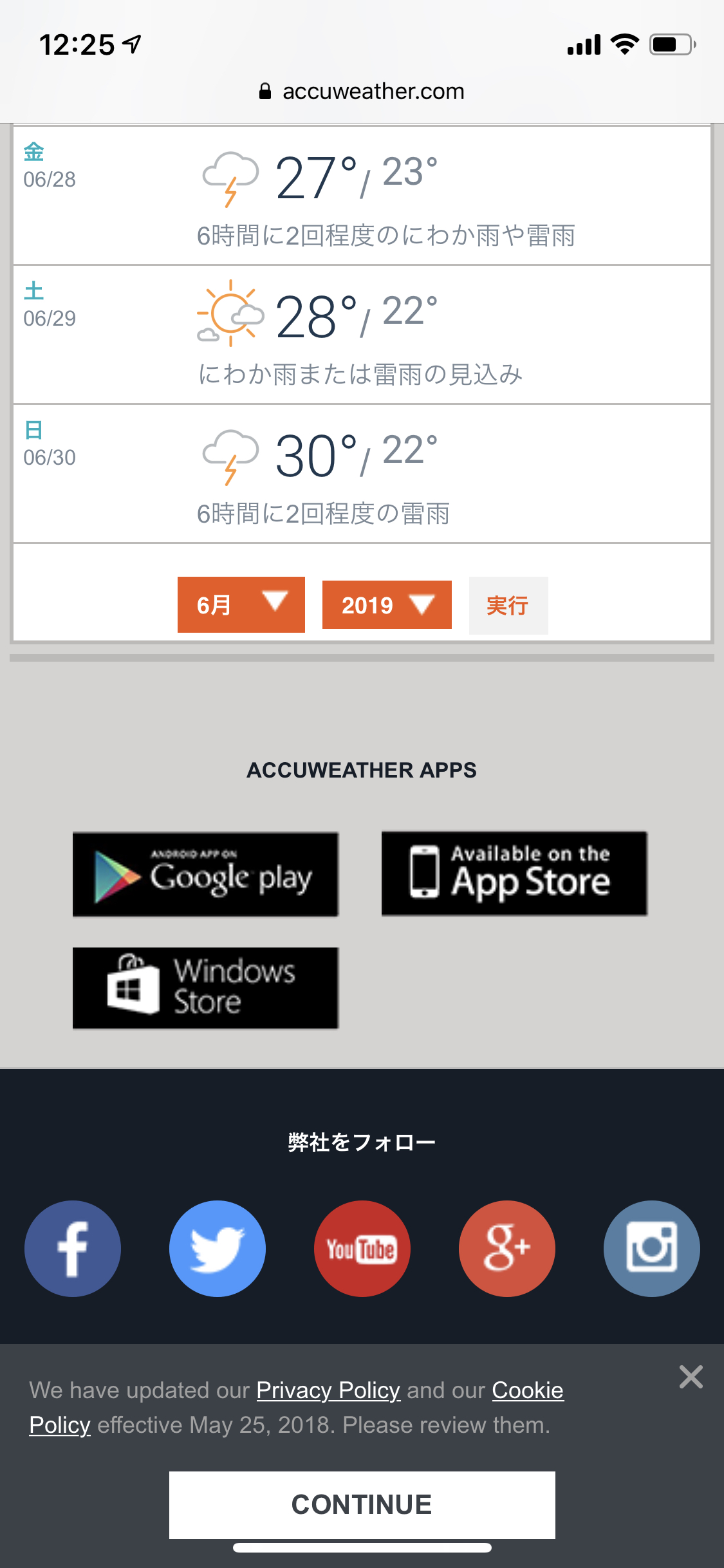Open AccuWeather's YouTube channel
Viewport: 724px width, 1568px height.
tap(362, 1248)
